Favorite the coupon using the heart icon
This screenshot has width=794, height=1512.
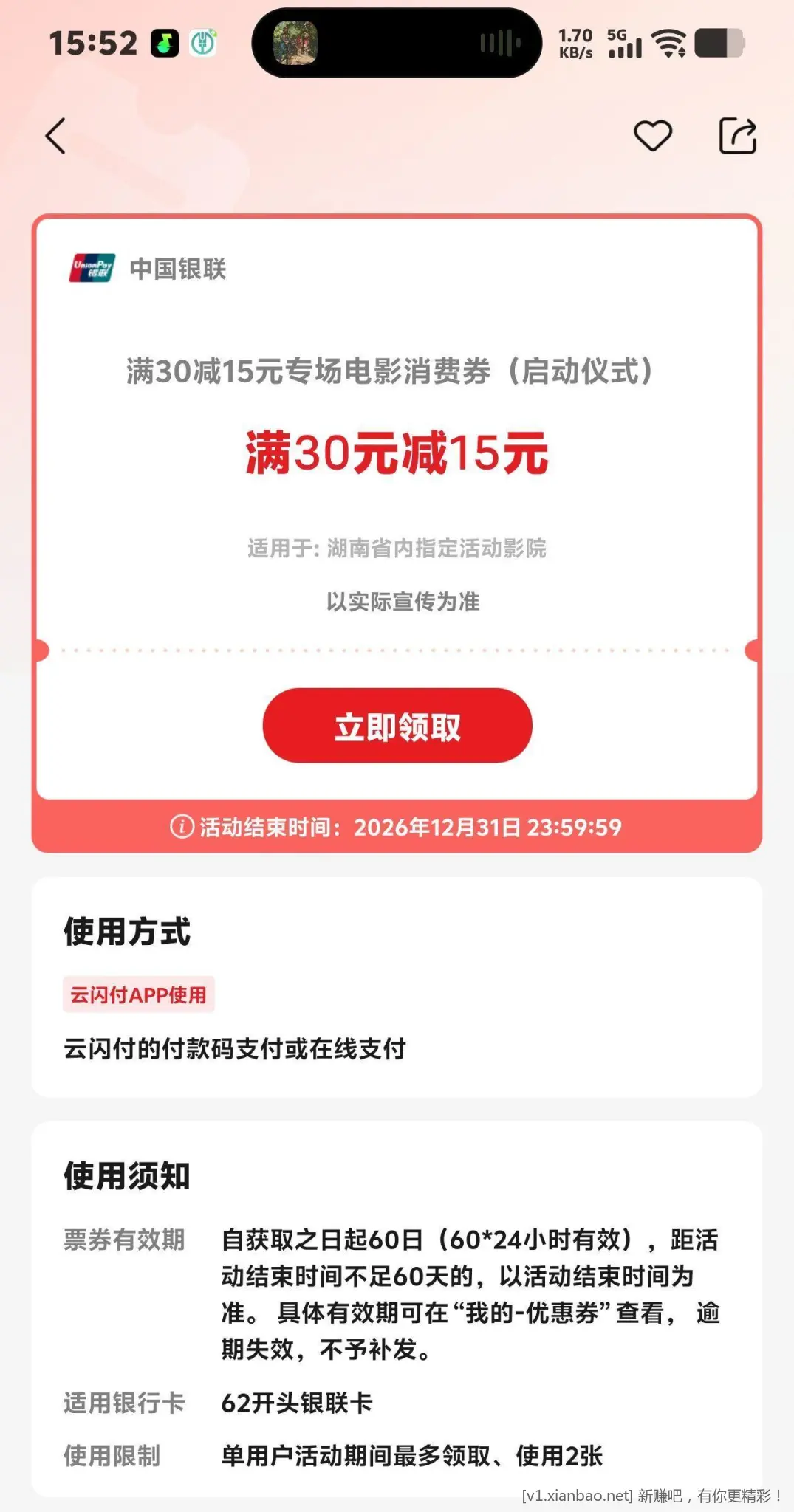click(x=653, y=135)
